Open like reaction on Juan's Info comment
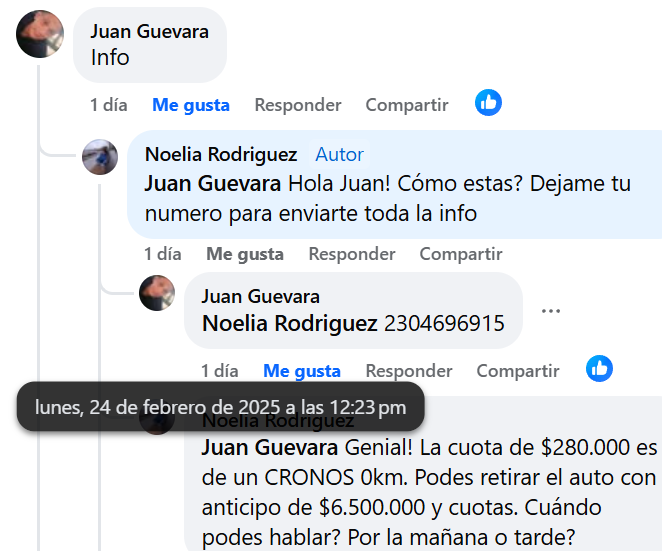Image resolution: width=662 pixels, height=551 pixels. click(488, 103)
